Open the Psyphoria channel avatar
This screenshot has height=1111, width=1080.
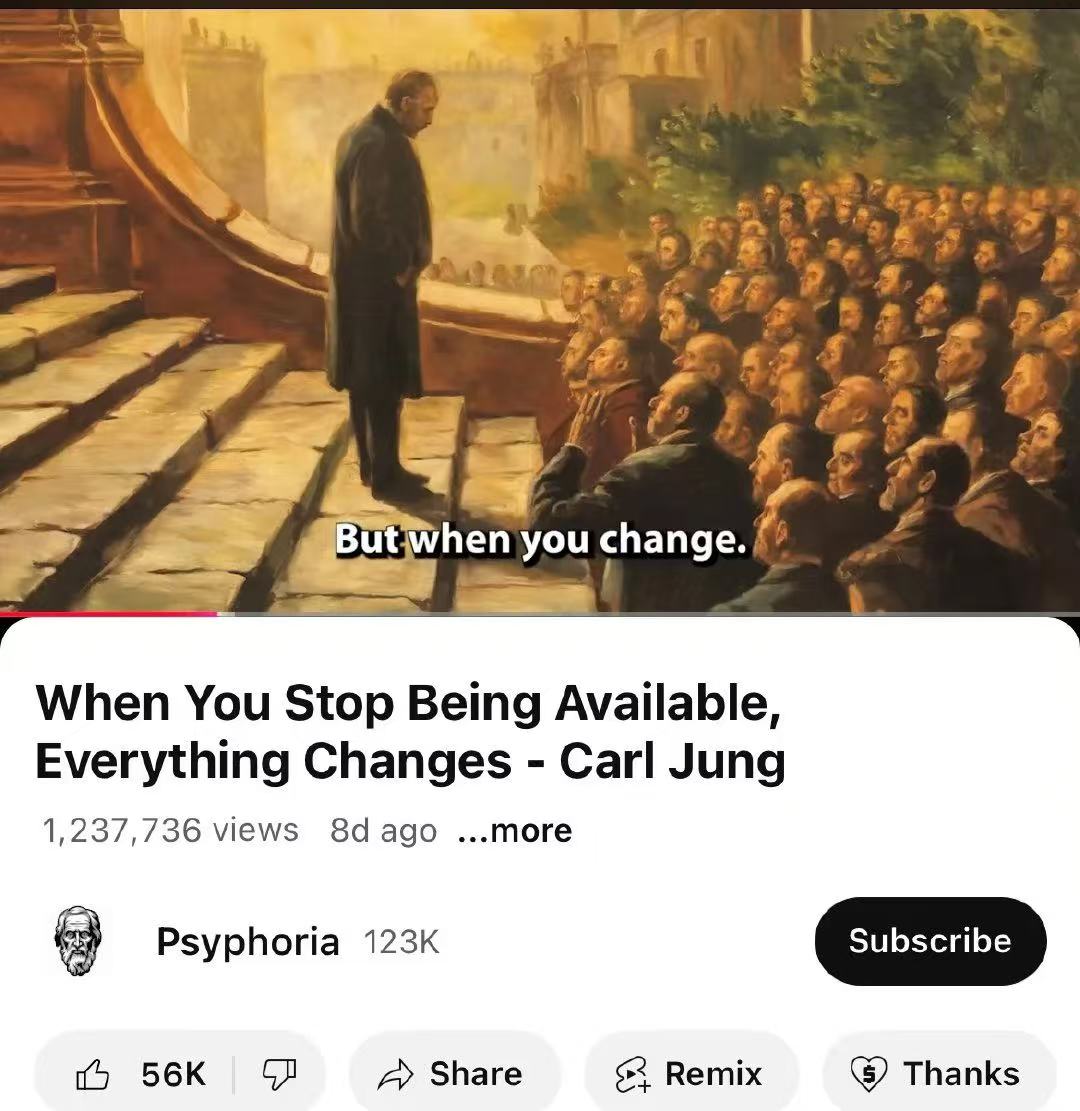(79, 941)
